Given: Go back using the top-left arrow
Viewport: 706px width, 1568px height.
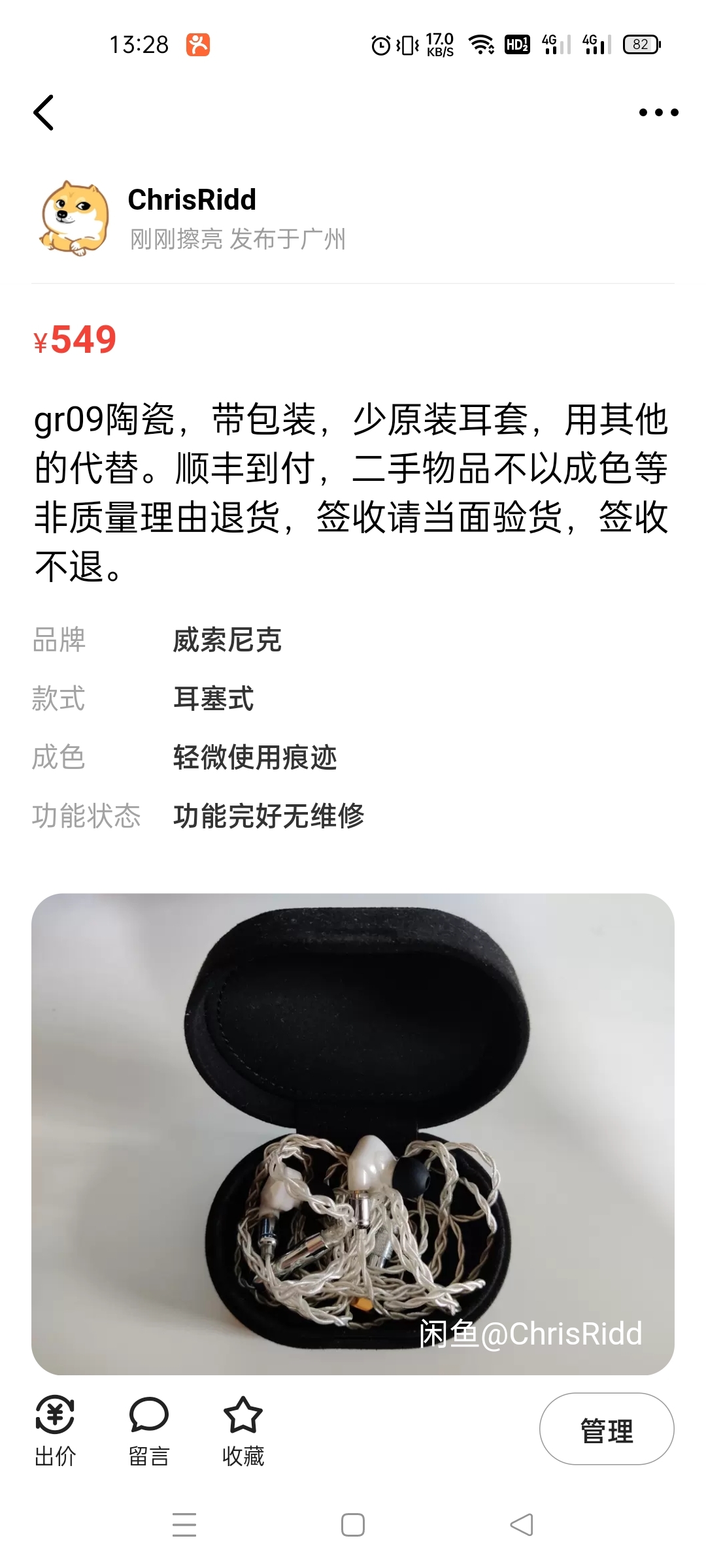Looking at the screenshot, I should tap(44, 112).
